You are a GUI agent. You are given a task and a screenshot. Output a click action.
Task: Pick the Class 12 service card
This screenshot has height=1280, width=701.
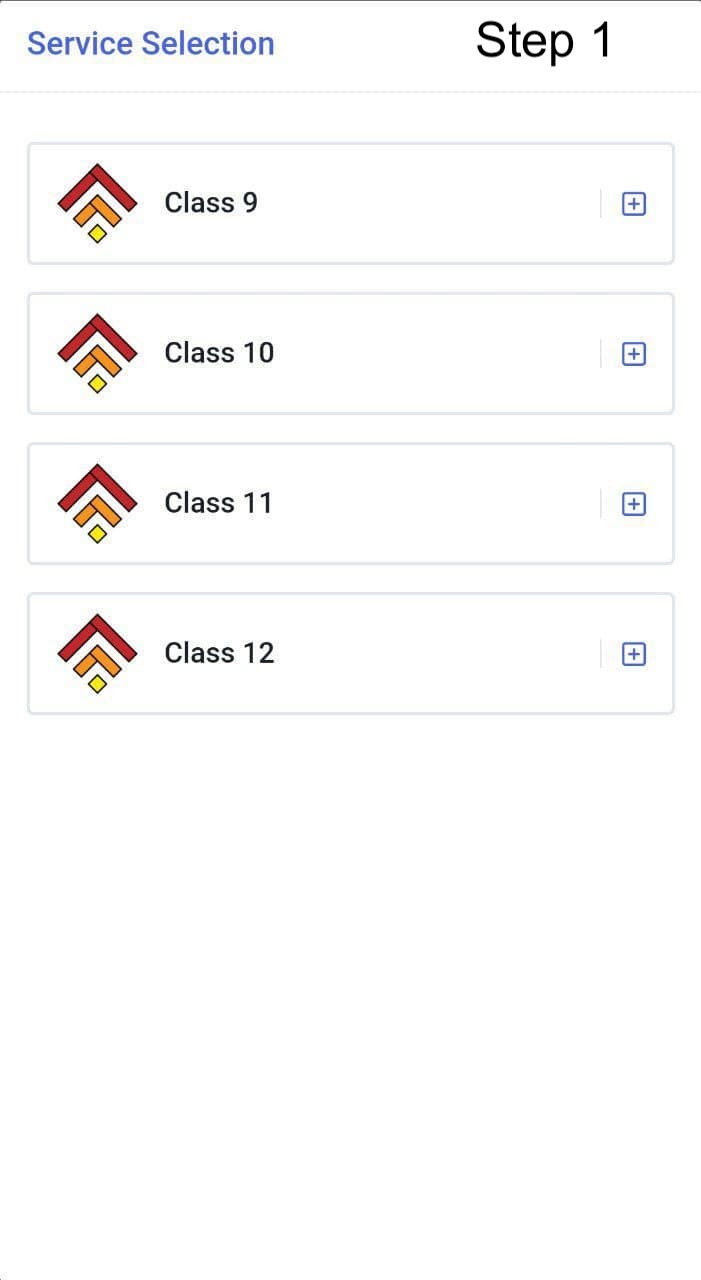pos(300,653)
